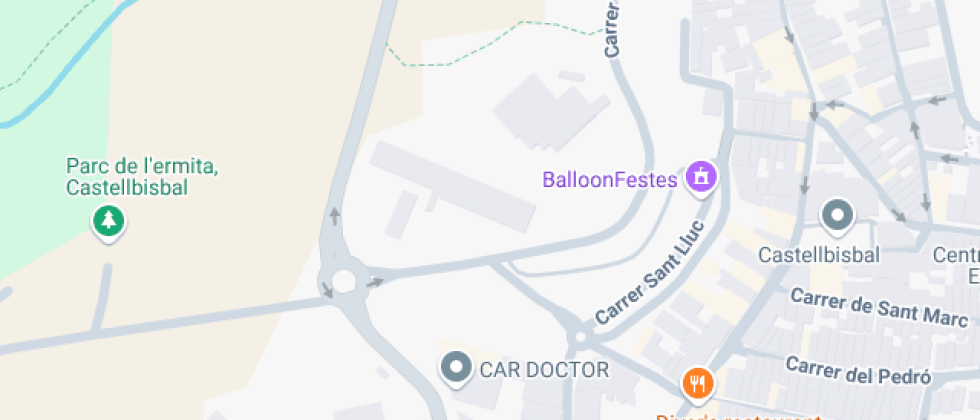Tap the Castellbisbal place pin

(838, 217)
